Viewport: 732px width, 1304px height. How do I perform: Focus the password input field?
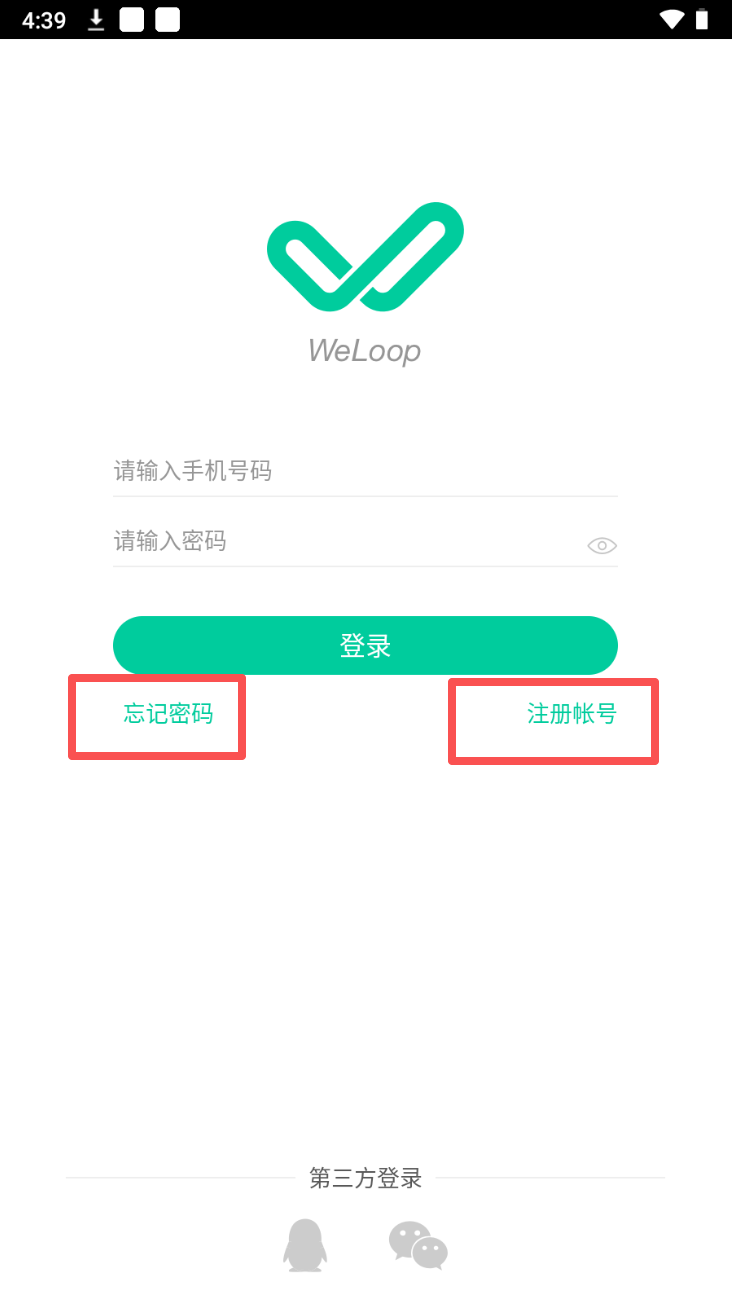point(340,541)
